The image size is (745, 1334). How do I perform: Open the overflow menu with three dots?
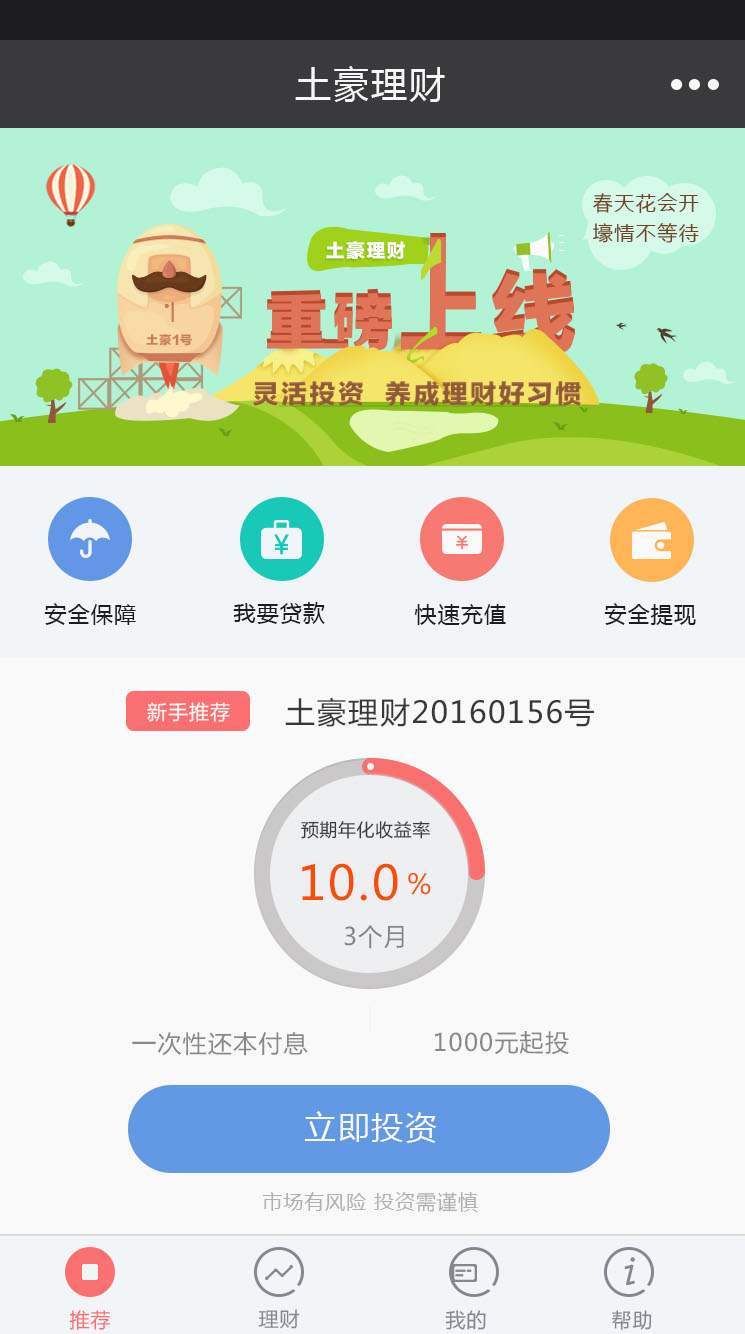pyautogui.click(x=694, y=84)
